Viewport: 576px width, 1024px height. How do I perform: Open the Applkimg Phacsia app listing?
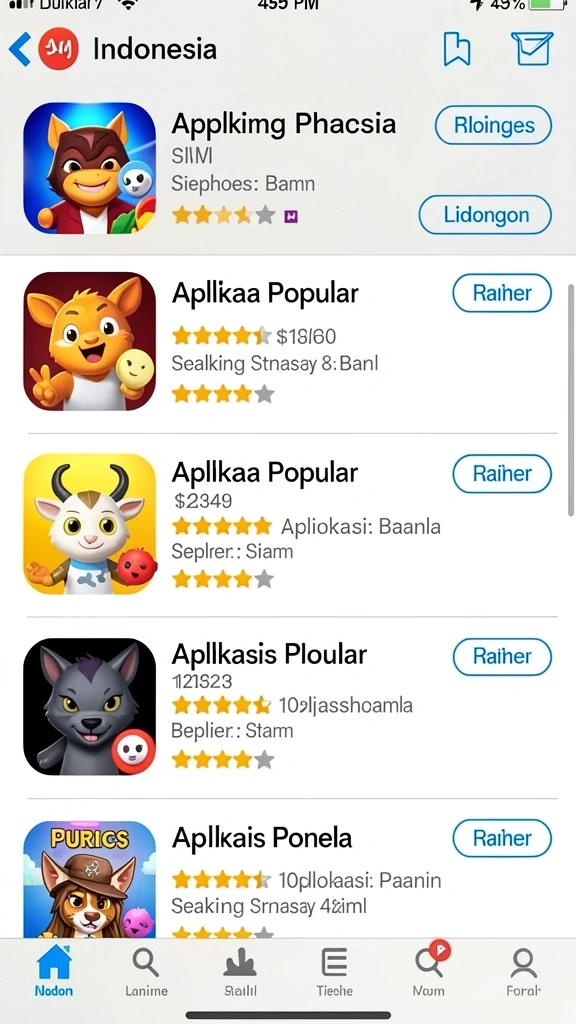tap(288, 168)
